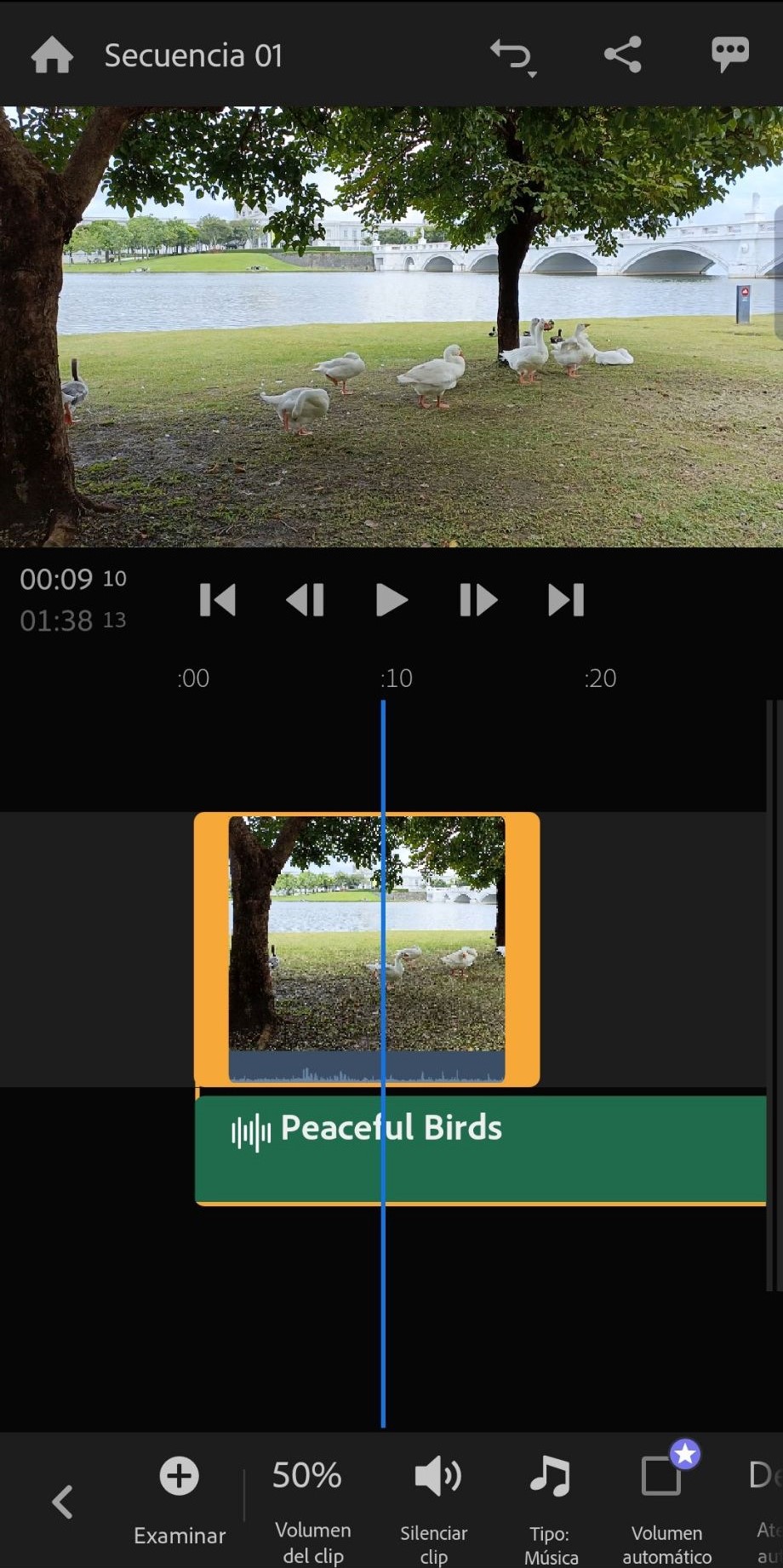Step back one frame
Viewport: 783px width, 1568px height.
(306, 600)
